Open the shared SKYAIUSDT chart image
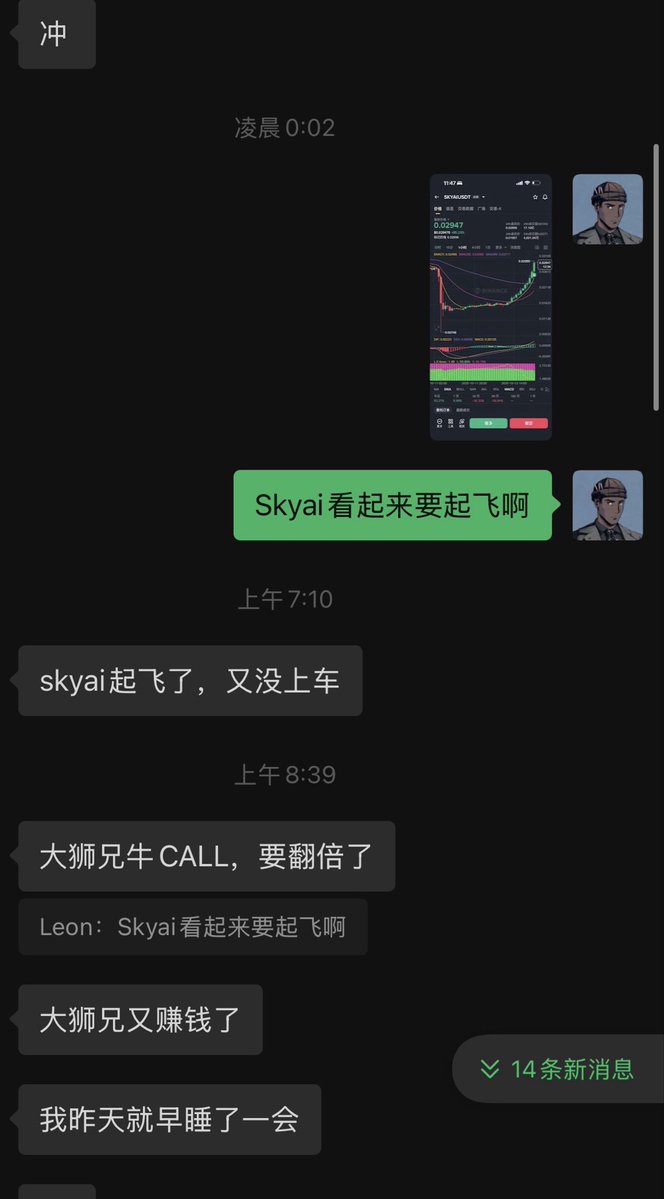This screenshot has height=1199, width=664. pyautogui.click(x=490, y=307)
